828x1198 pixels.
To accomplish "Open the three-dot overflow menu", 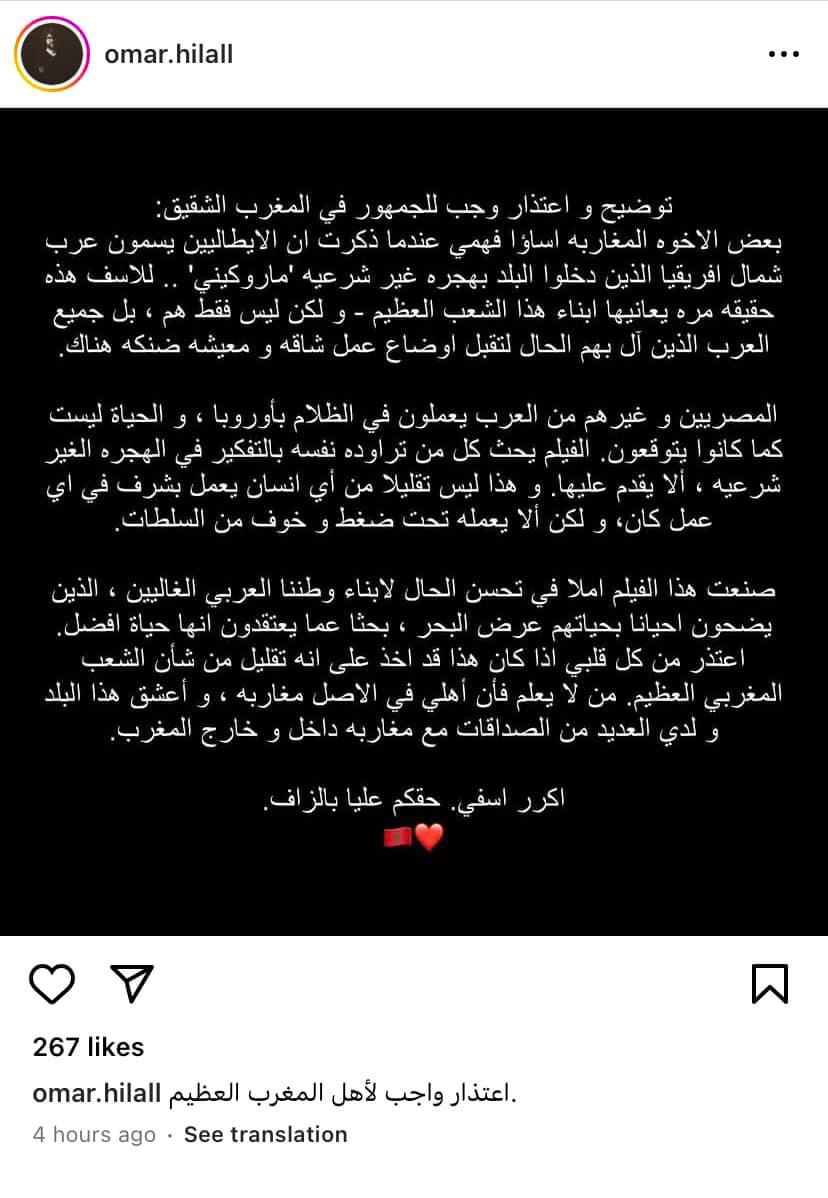I will [783, 55].
